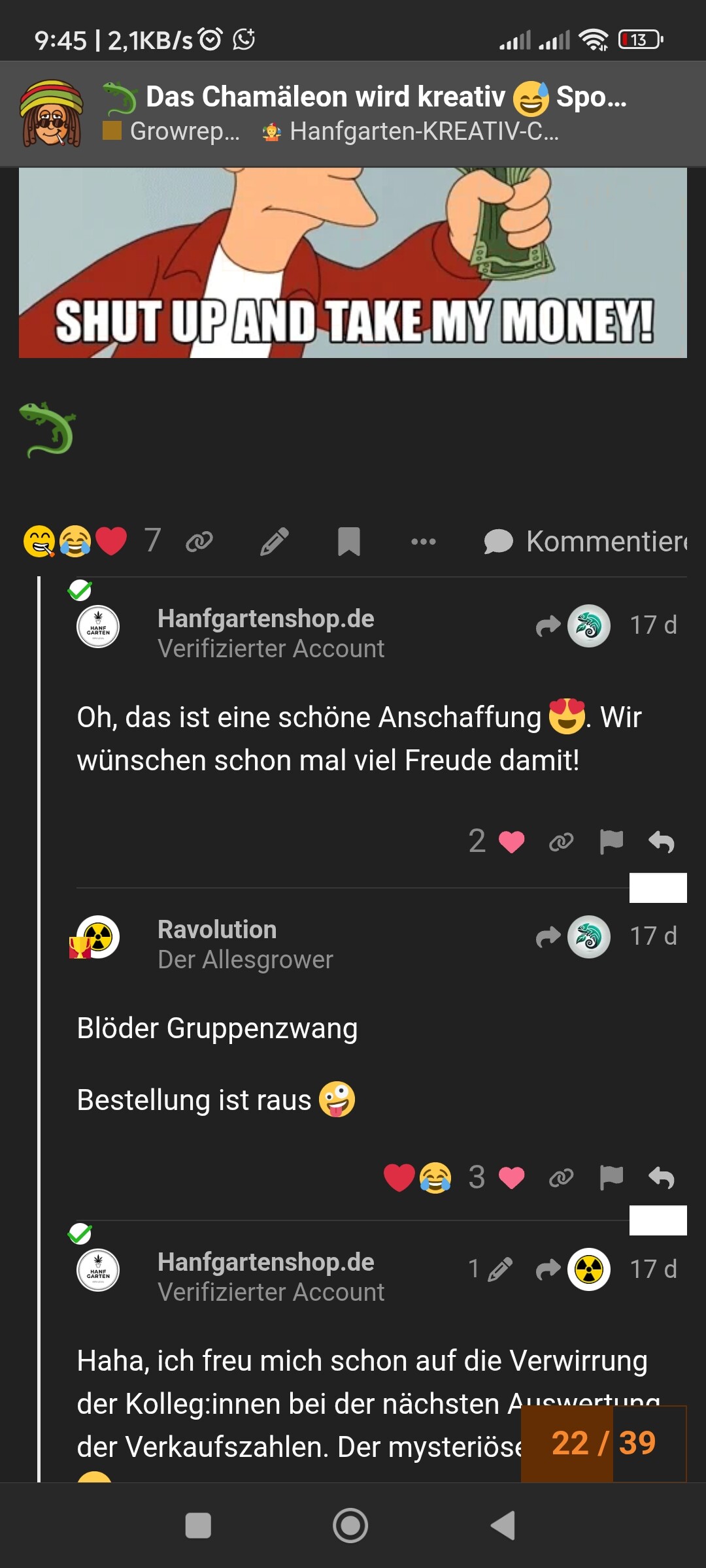This screenshot has width=706, height=1568.
Task: Bookmark the main post
Action: pyautogui.click(x=348, y=542)
